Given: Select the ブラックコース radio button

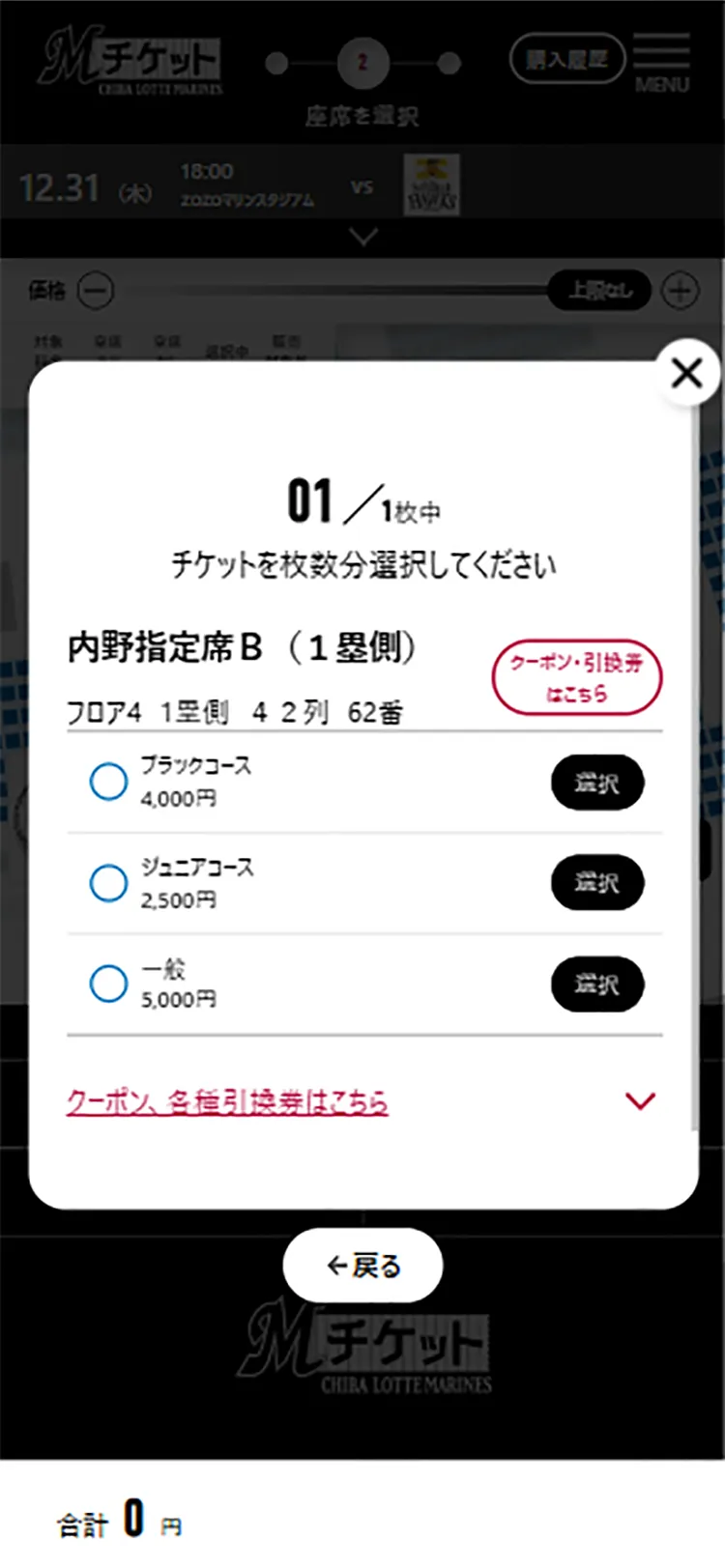Looking at the screenshot, I should (108, 782).
